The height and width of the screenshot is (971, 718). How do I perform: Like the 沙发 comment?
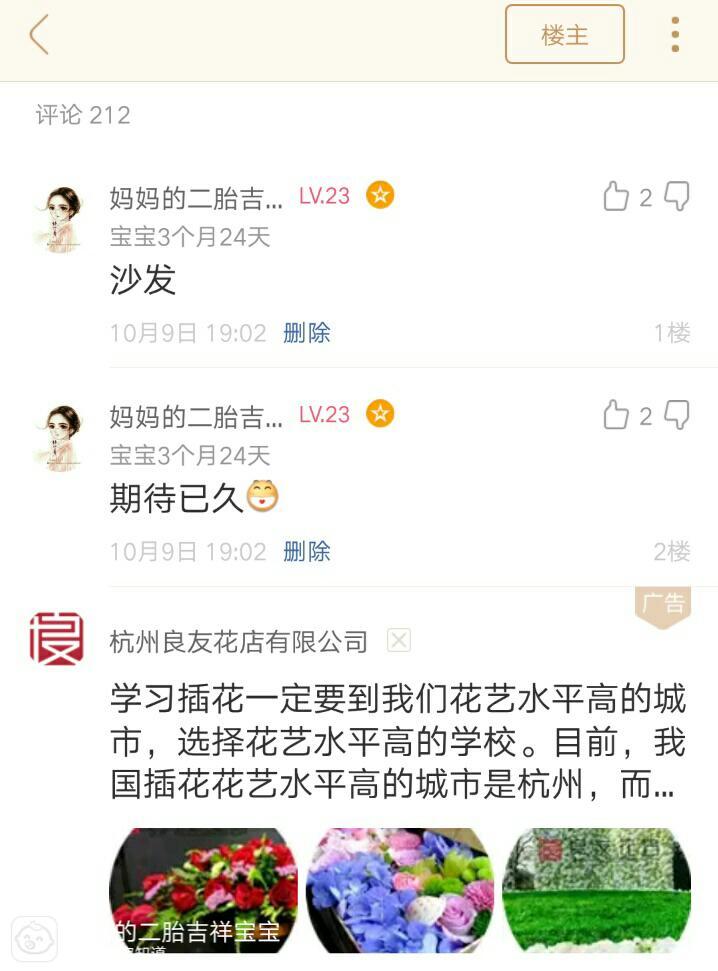616,197
